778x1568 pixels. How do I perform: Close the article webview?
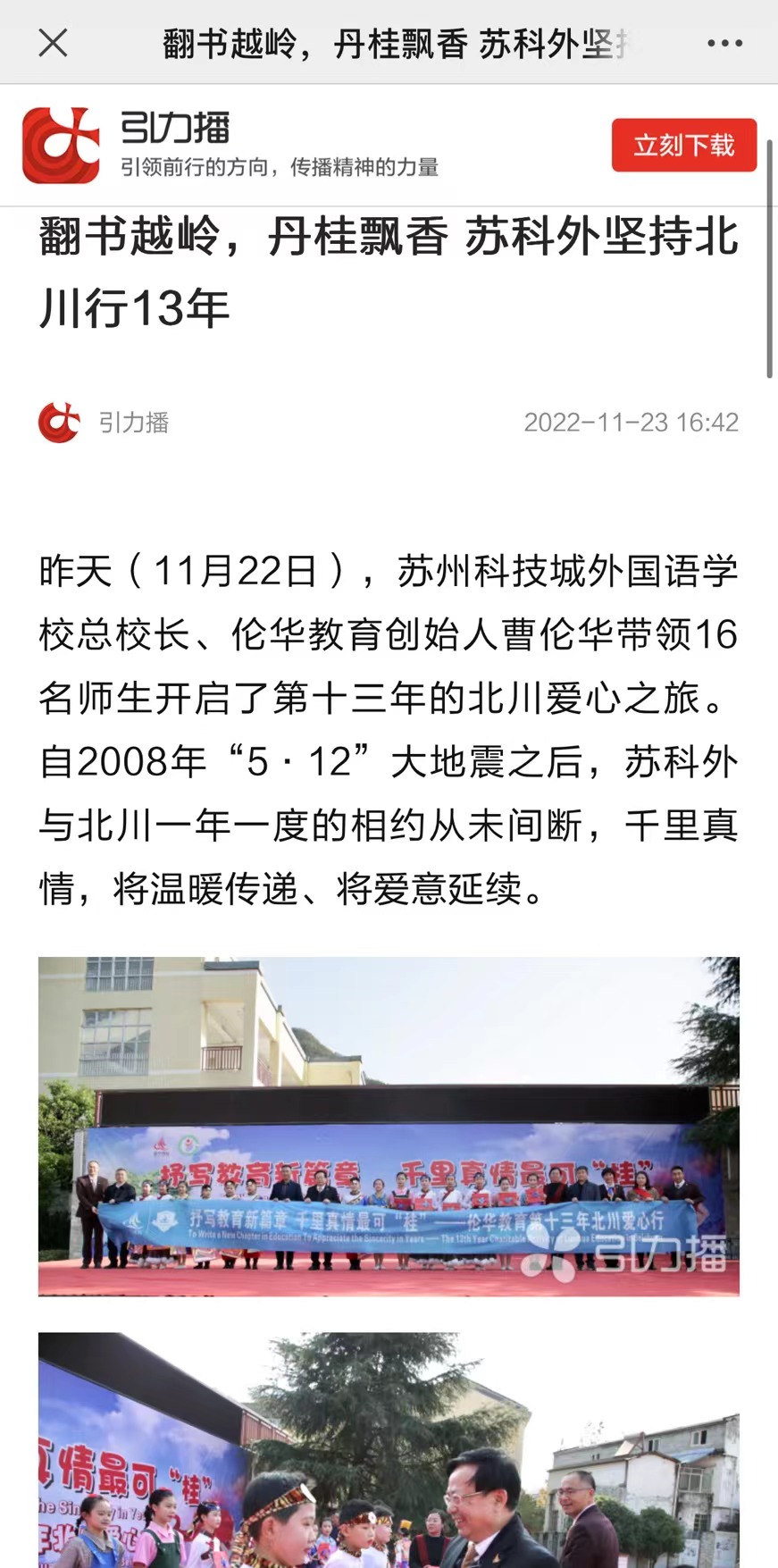(53, 42)
